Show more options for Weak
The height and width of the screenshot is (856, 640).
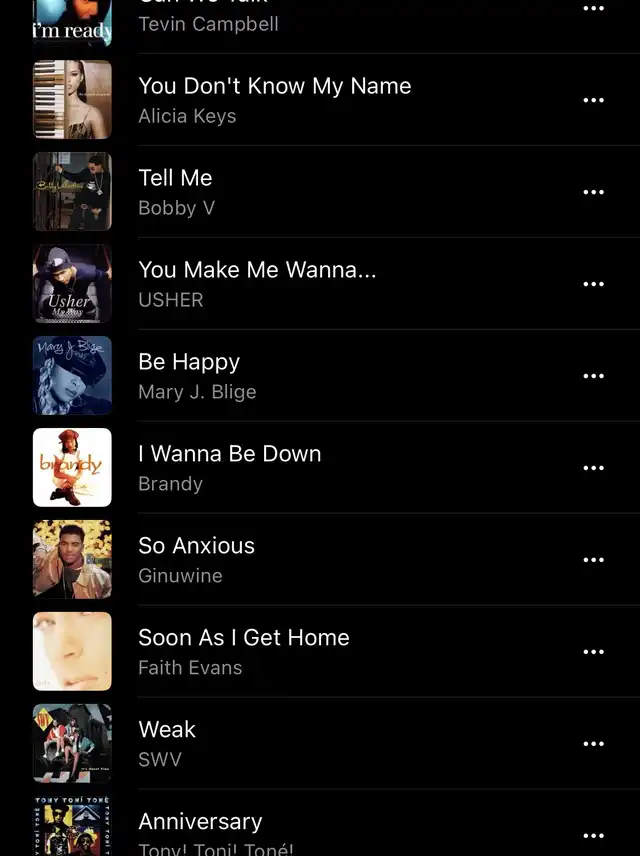[593, 744]
